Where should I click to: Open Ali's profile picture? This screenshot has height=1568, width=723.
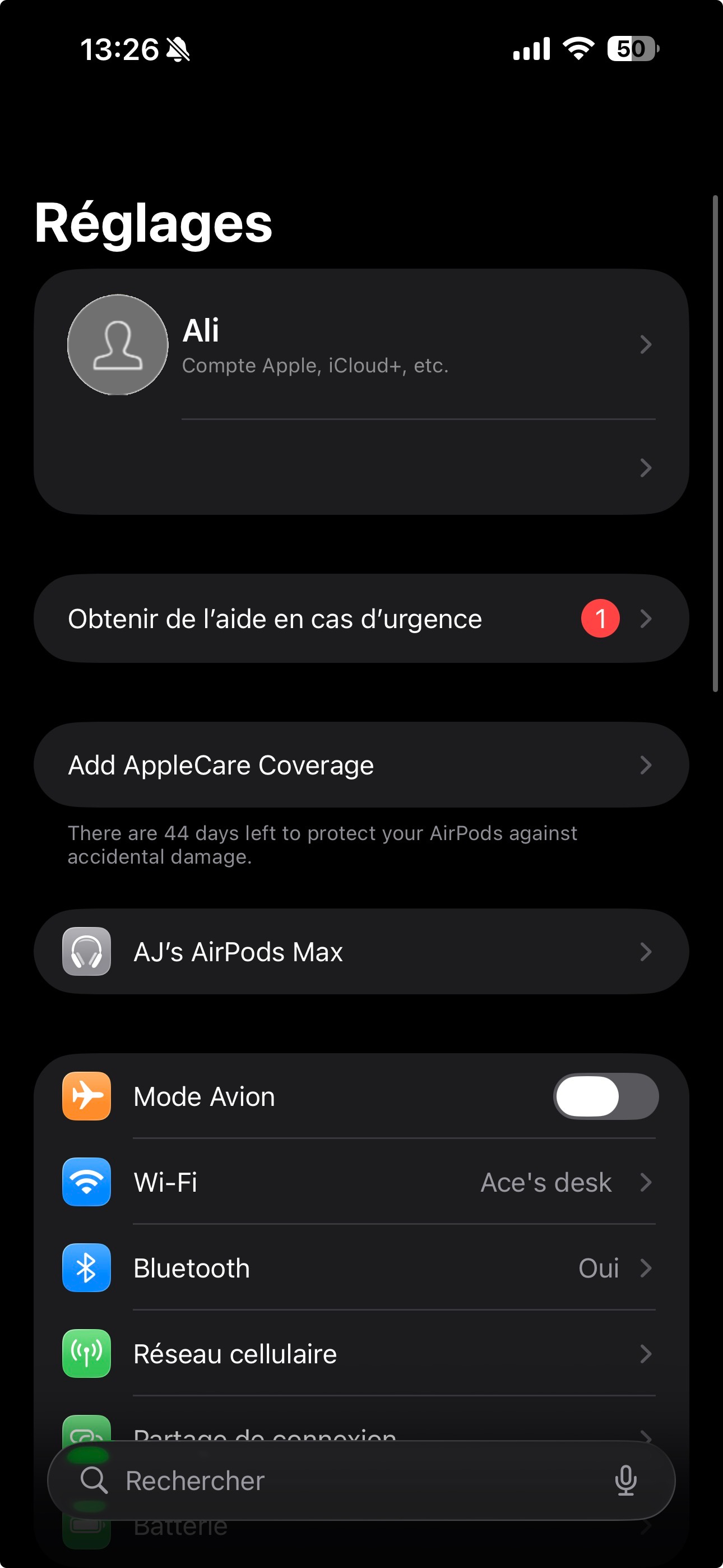click(x=118, y=345)
